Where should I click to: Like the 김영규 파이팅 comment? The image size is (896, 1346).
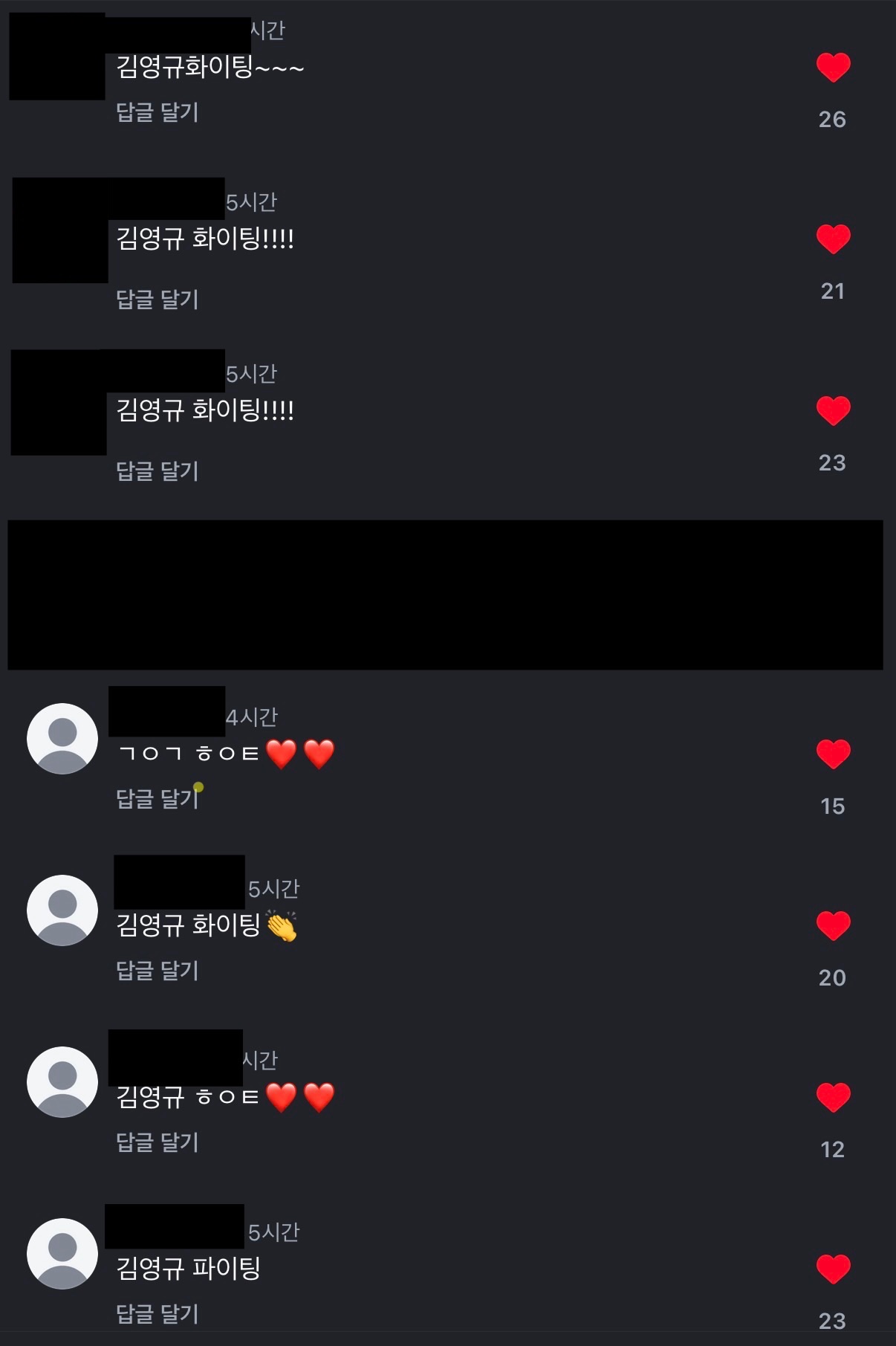[x=833, y=1269]
